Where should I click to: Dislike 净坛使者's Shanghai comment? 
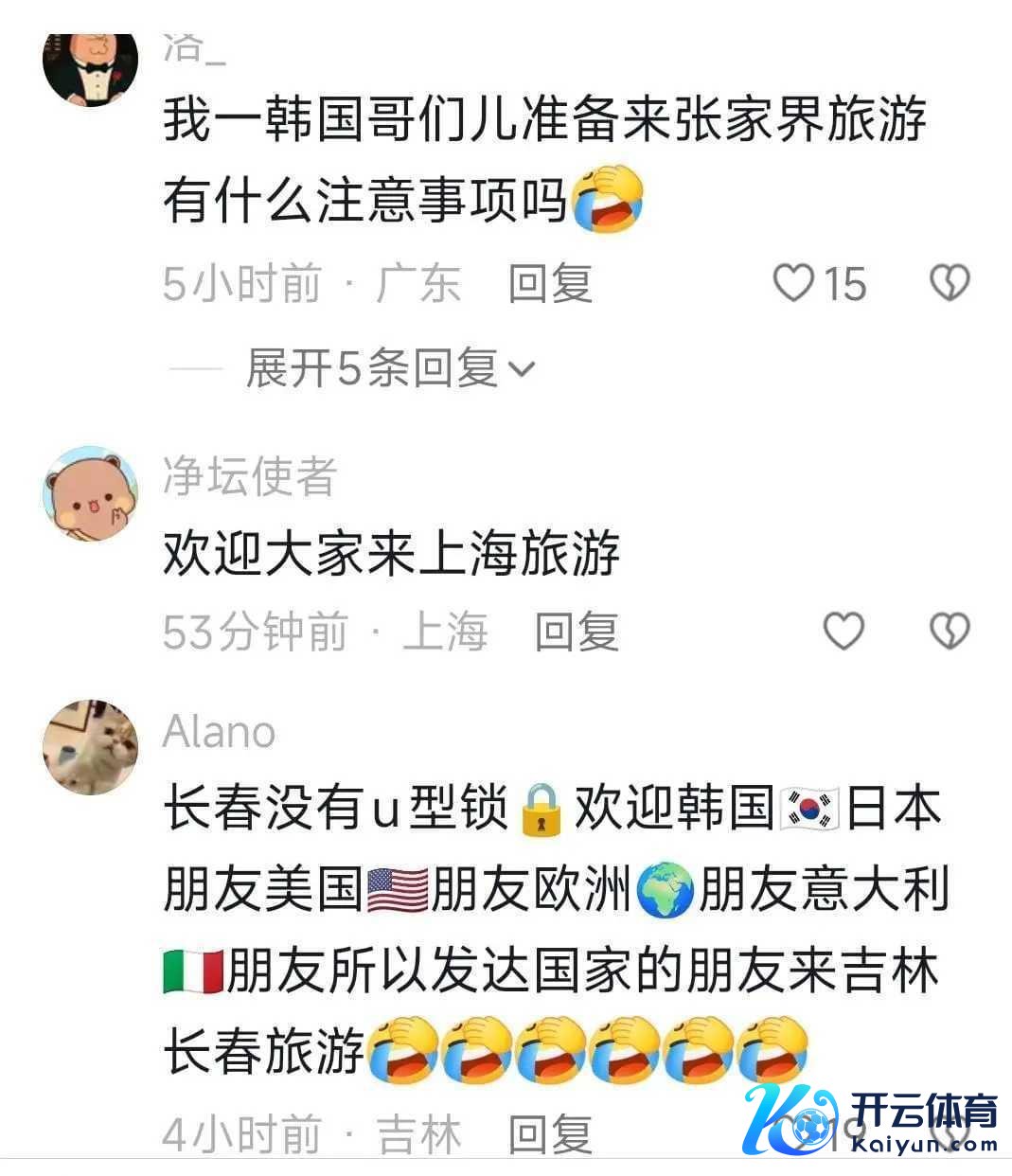[x=950, y=631]
